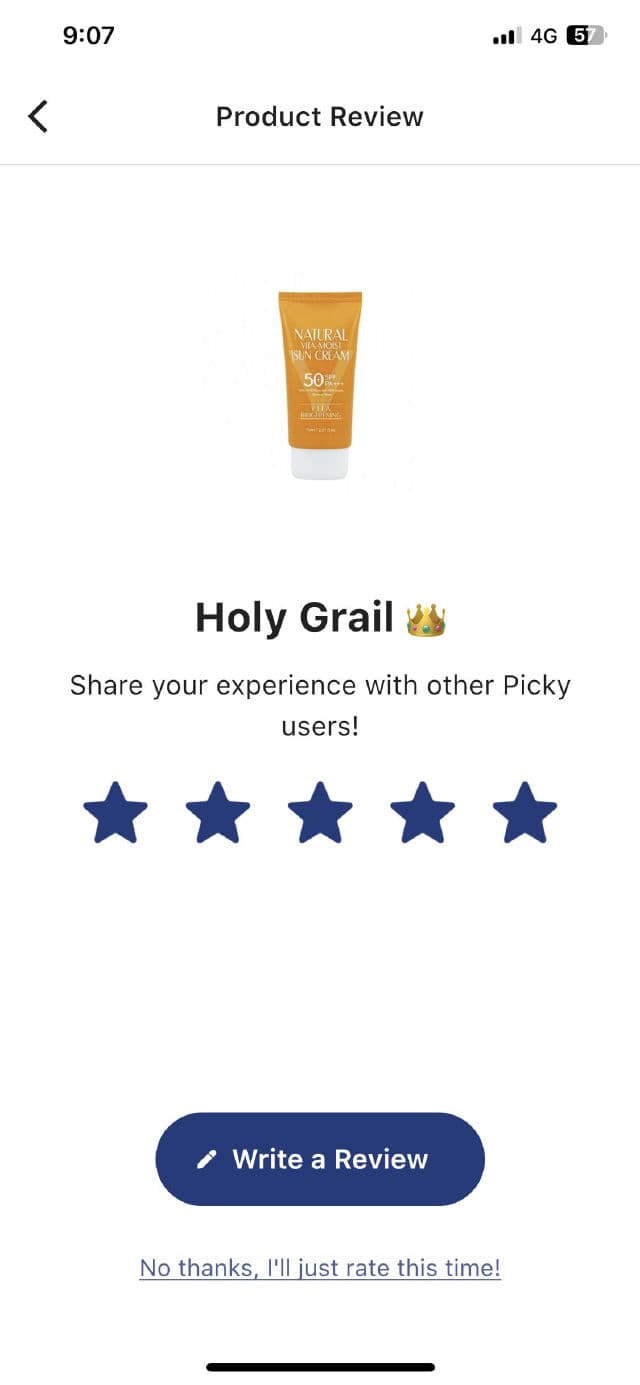Screen dimensions: 640x1385
Task: Rate the product two stars
Action: 218,813
